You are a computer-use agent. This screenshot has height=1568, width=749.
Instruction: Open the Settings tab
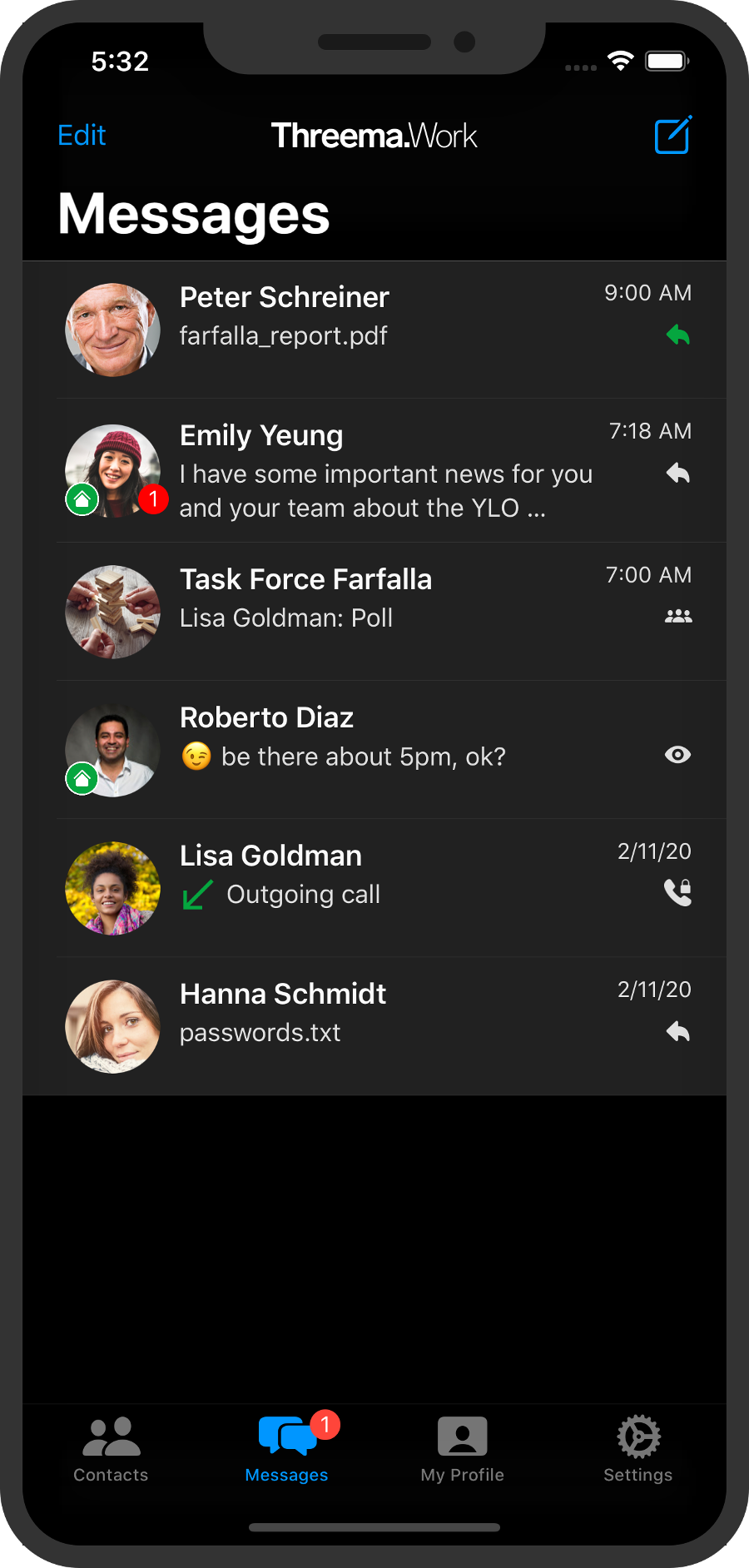coord(638,1450)
